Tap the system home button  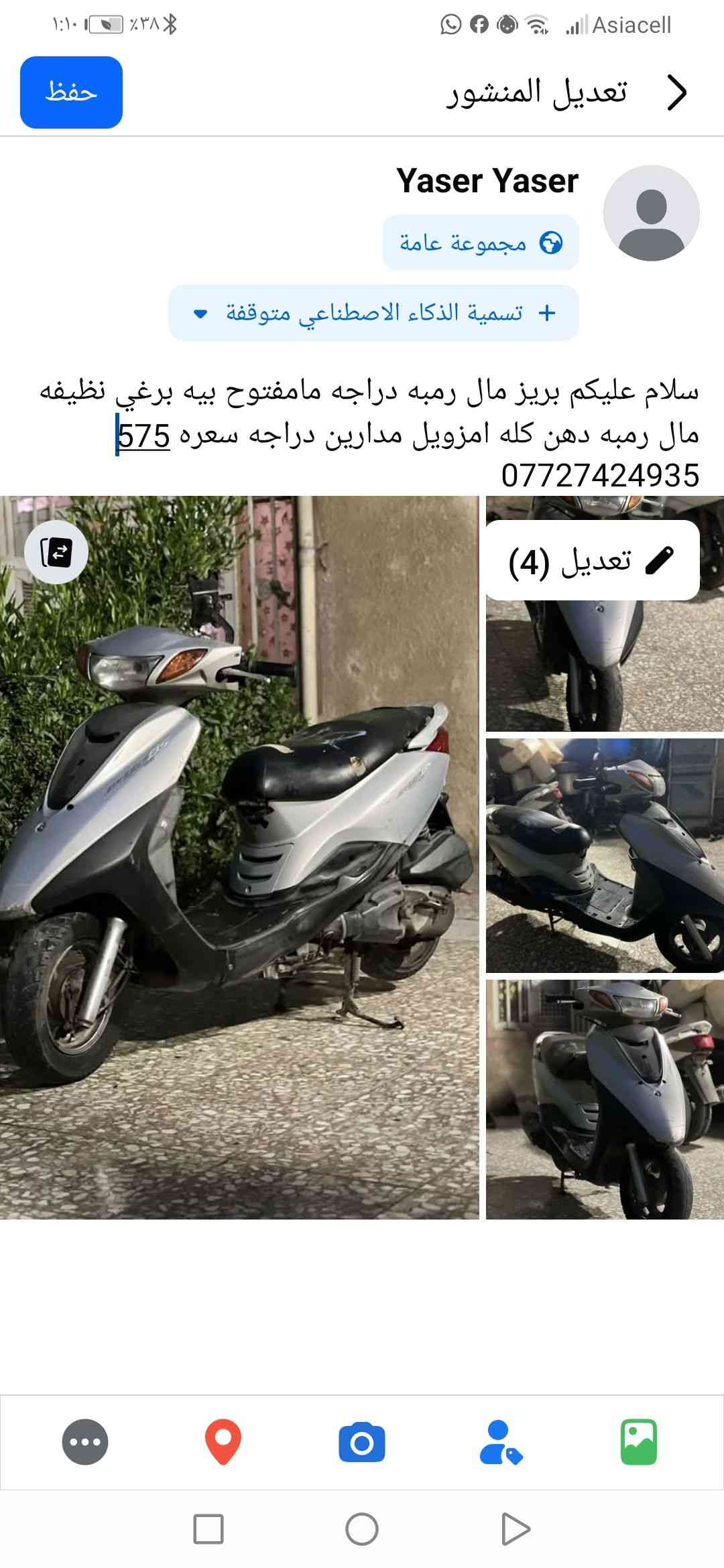[x=362, y=1530]
